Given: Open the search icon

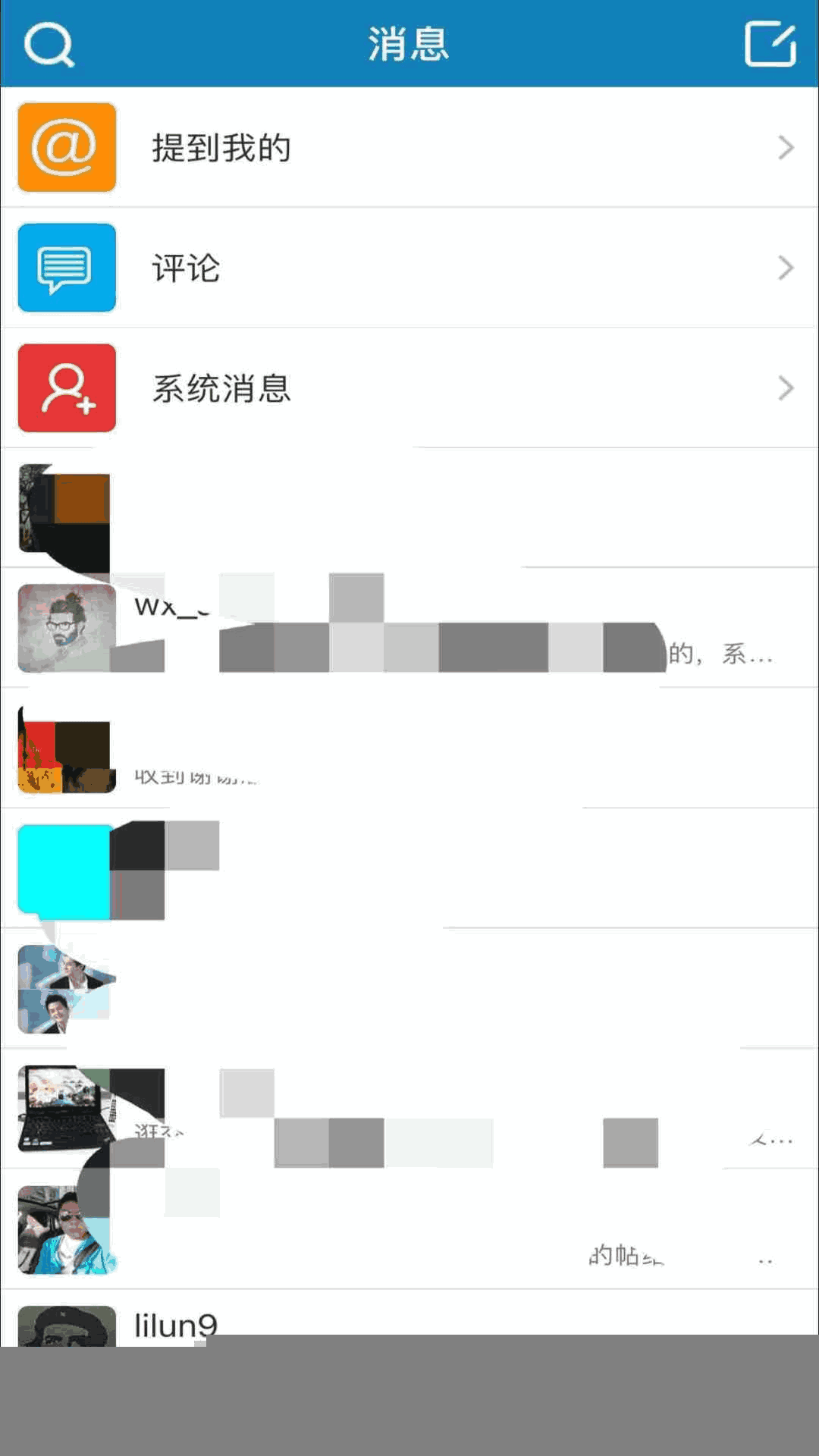Looking at the screenshot, I should click(x=49, y=45).
